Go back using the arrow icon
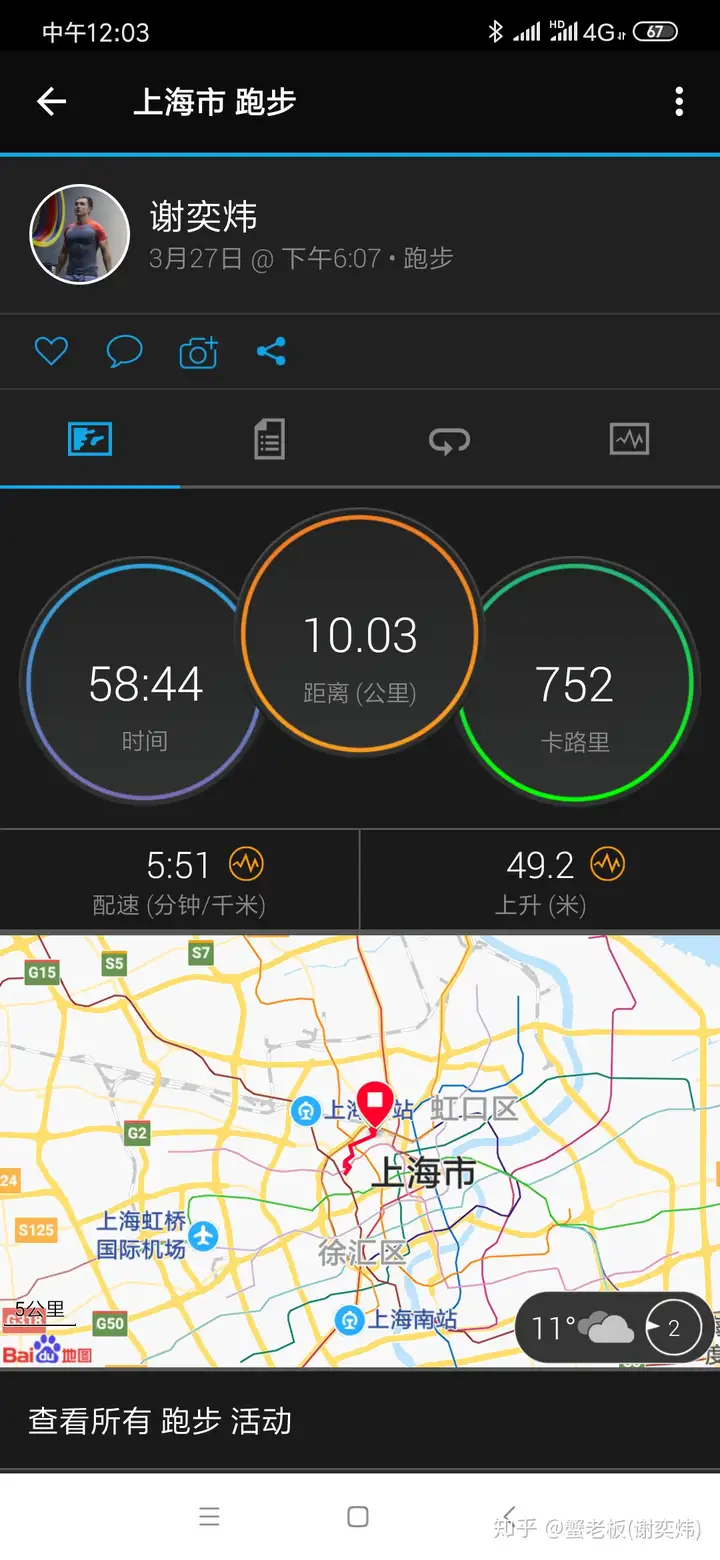 [x=51, y=101]
